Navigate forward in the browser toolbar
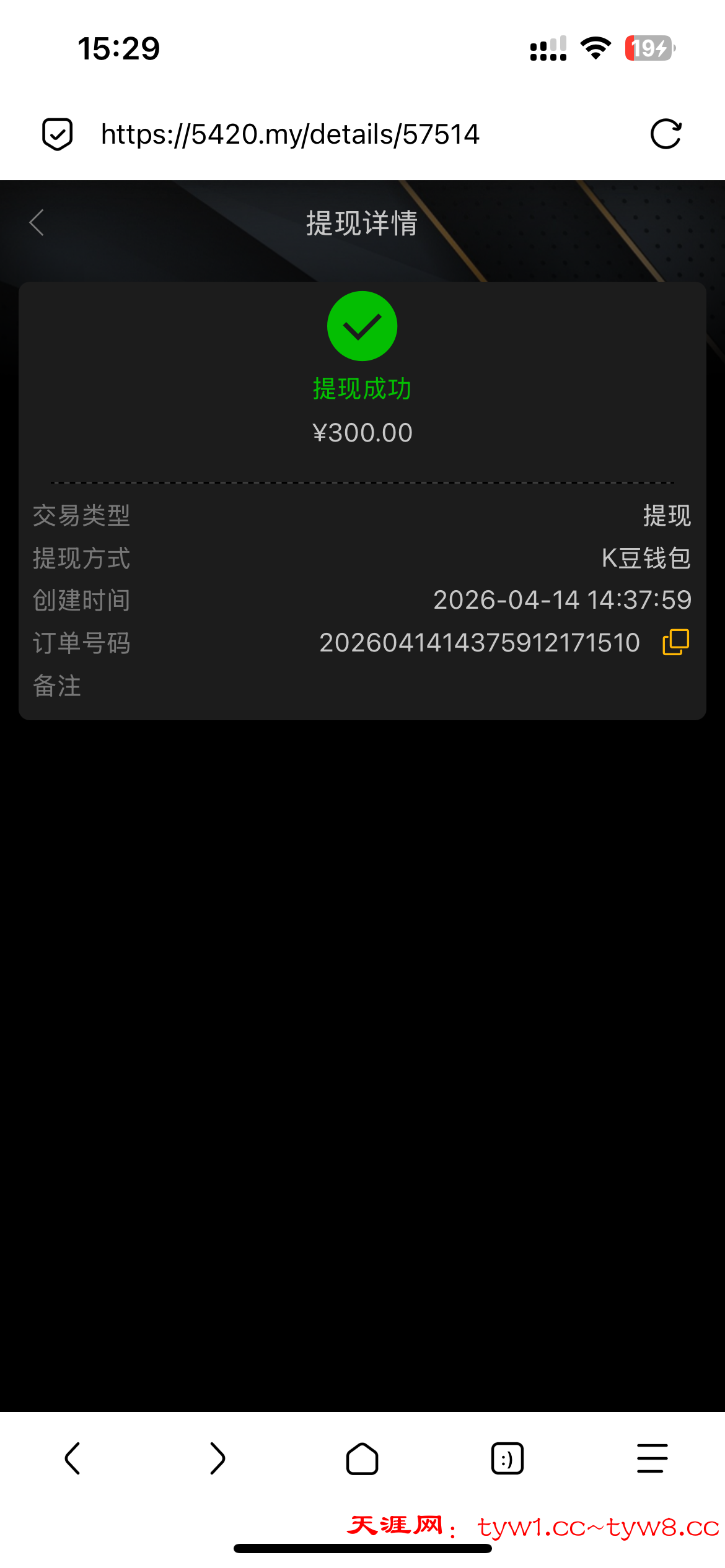 click(217, 1458)
